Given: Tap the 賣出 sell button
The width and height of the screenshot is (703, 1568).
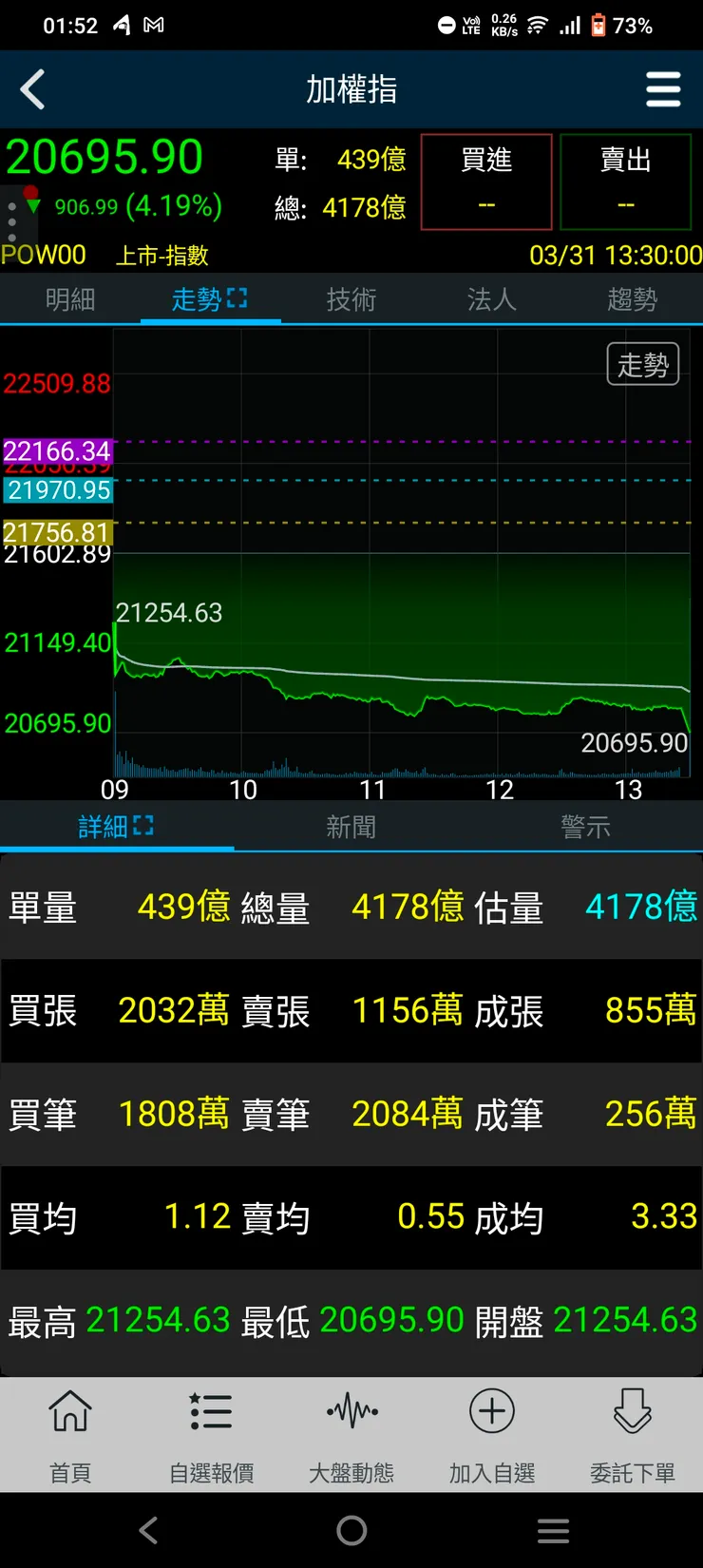Looking at the screenshot, I should click(x=625, y=182).
